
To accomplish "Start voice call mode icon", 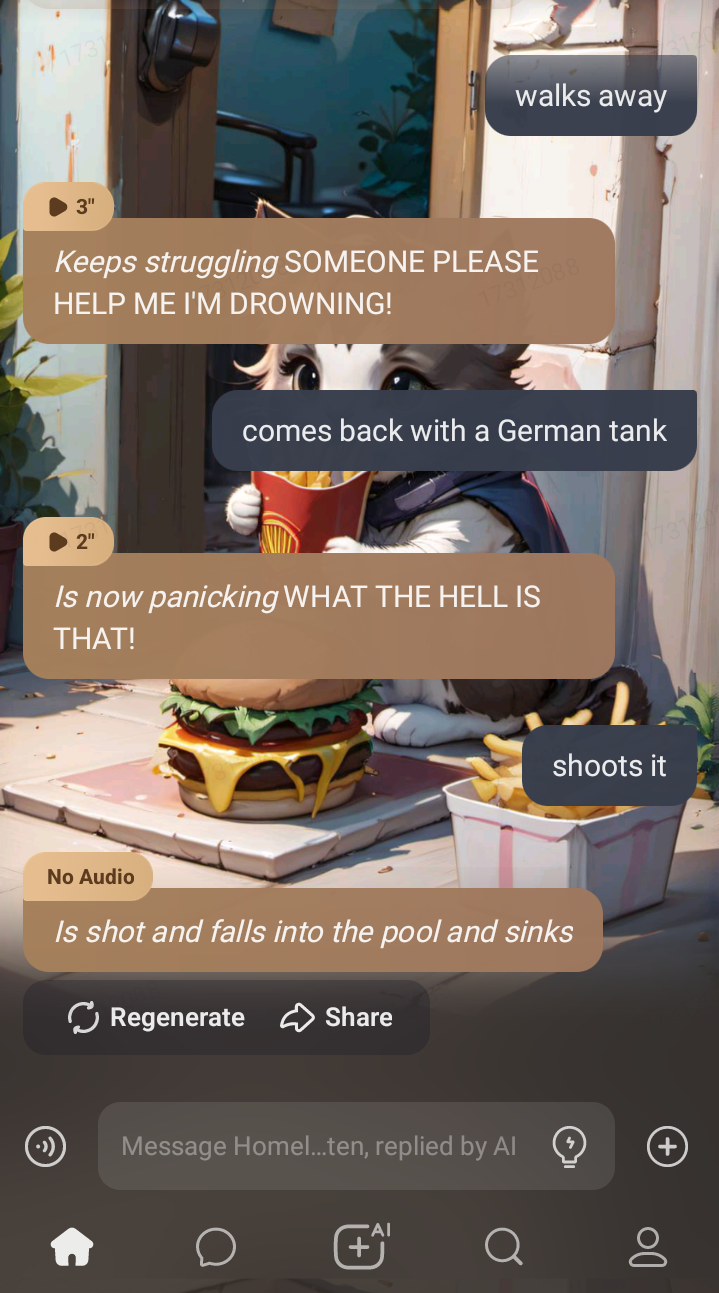I will coord(45,1146).
